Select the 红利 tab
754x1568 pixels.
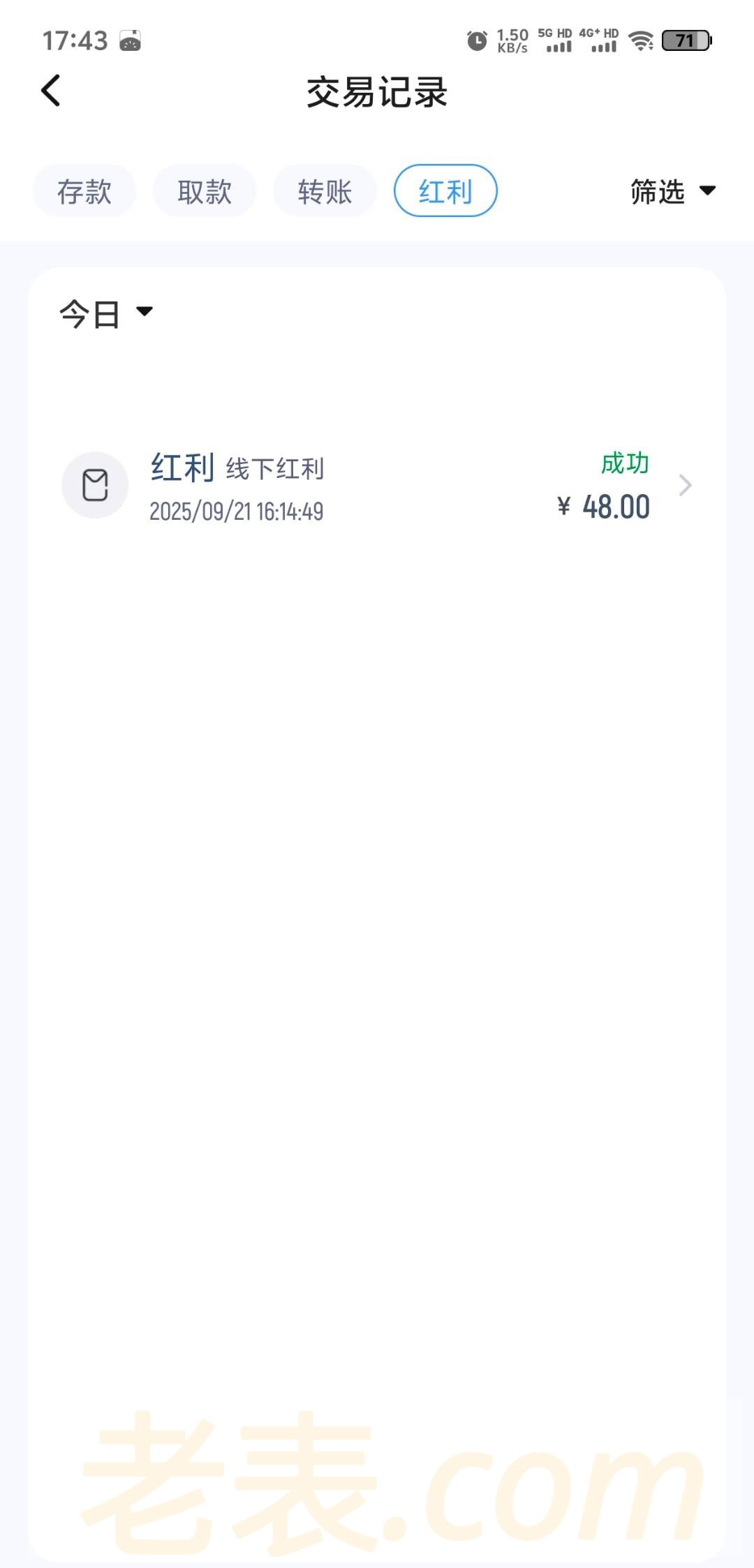[x=445, y=191]
